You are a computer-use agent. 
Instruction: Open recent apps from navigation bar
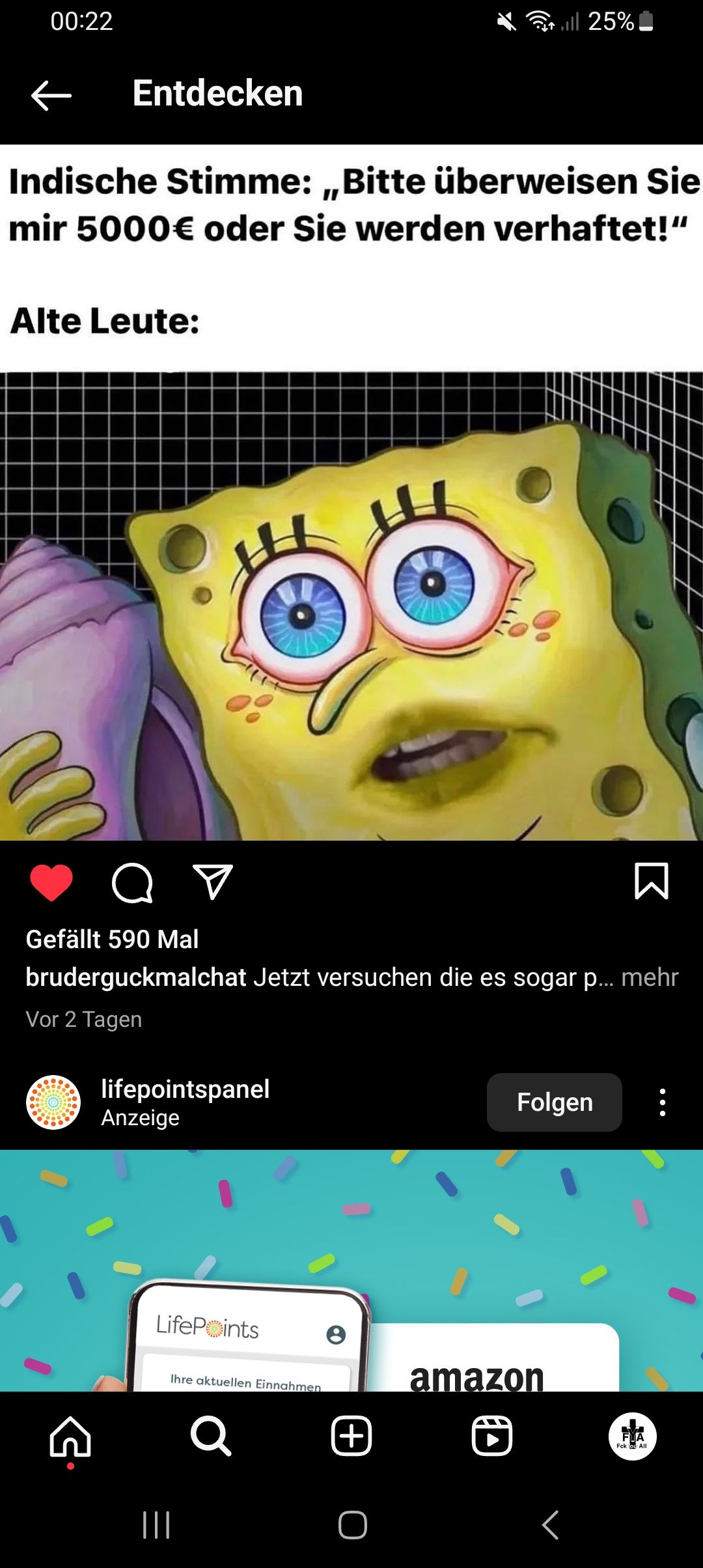tap(156, 1525)
